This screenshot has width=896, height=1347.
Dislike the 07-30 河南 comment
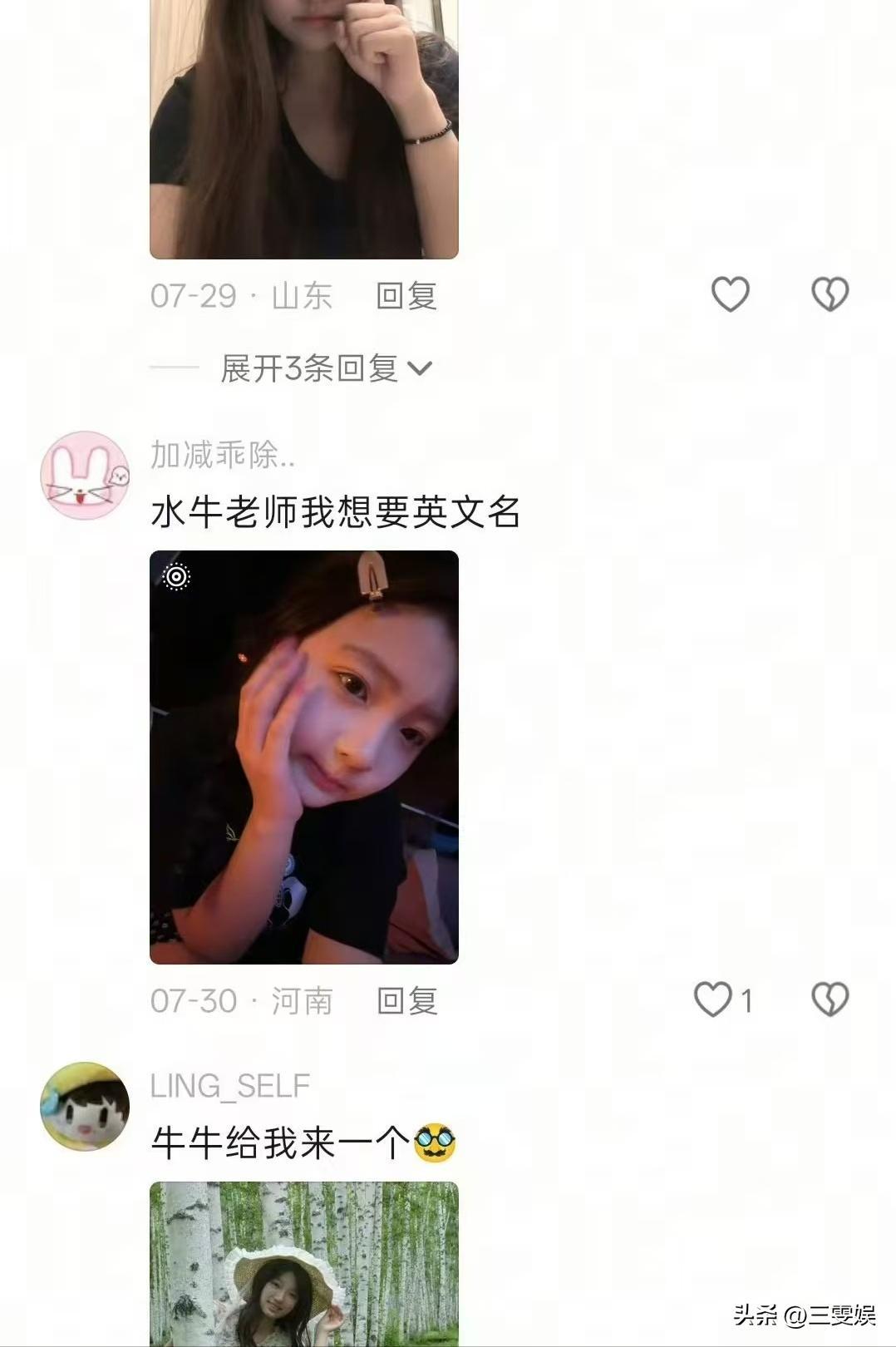(x=830, y=999)
